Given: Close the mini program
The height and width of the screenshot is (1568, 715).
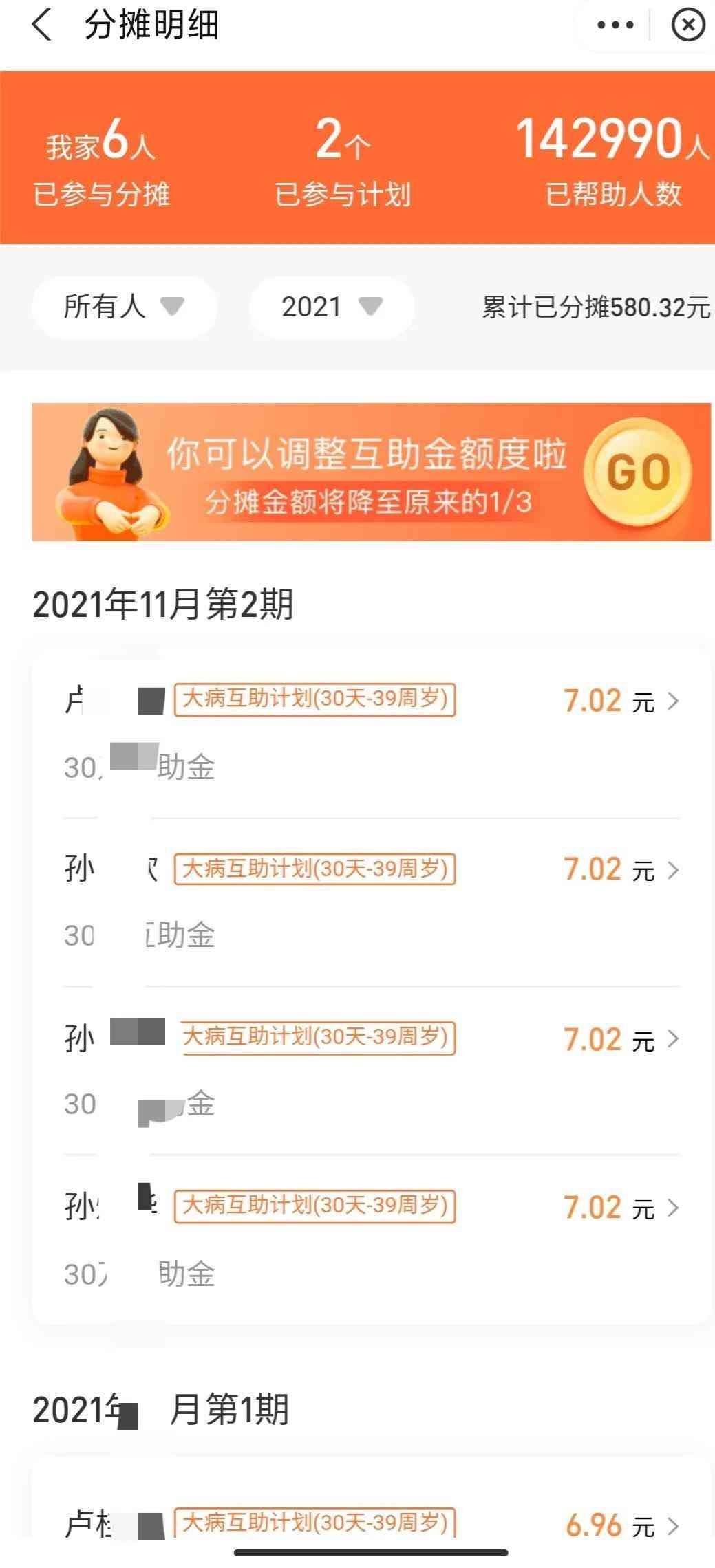Looking at the screenshot, I should click(x=687, y=26).
